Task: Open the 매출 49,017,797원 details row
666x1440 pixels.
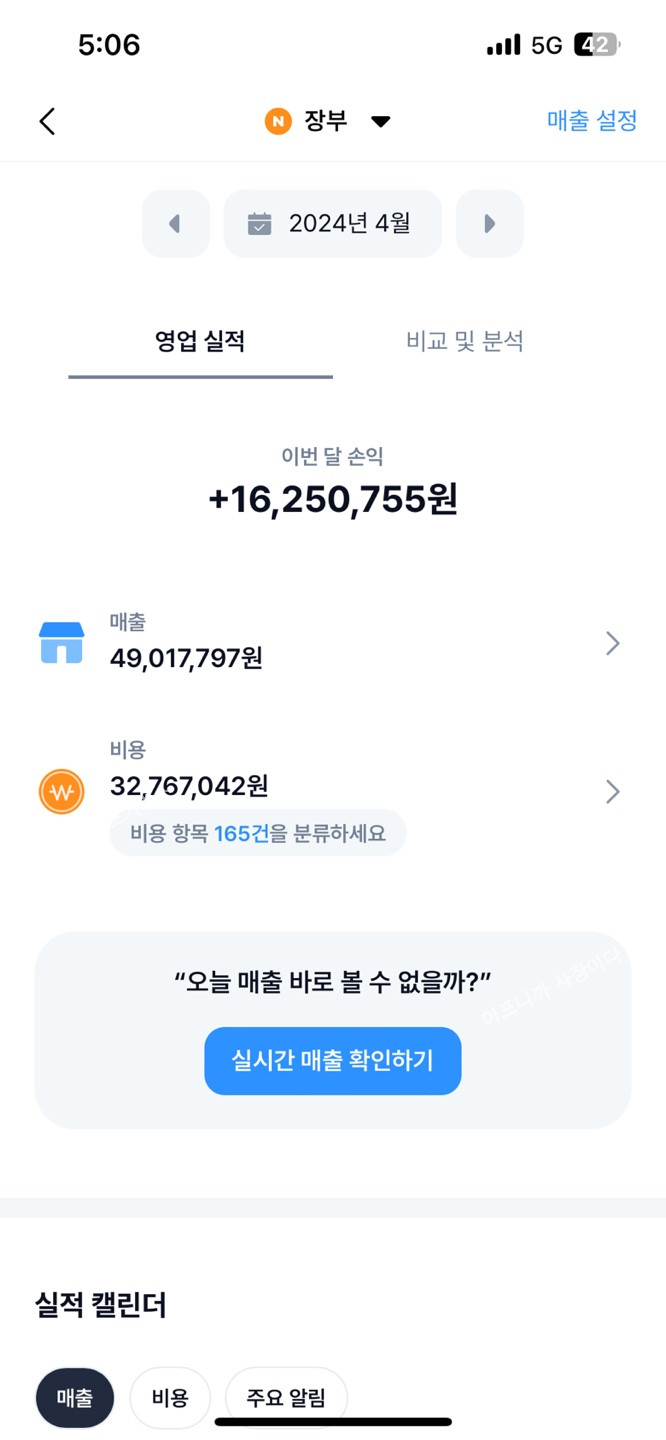Action: pyautogui.click(x=332, y=643)
